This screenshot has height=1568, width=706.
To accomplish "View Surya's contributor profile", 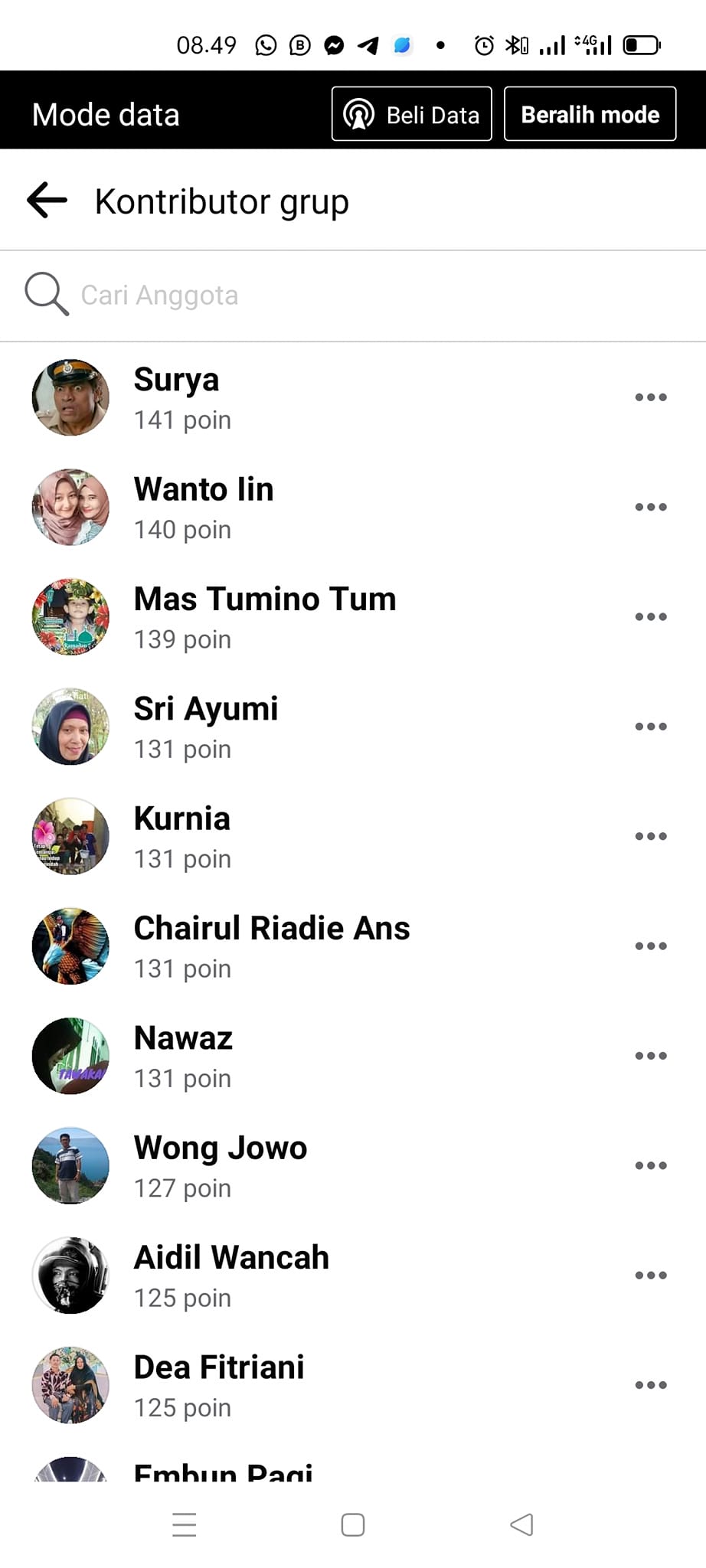I will [x=177, y=397].
